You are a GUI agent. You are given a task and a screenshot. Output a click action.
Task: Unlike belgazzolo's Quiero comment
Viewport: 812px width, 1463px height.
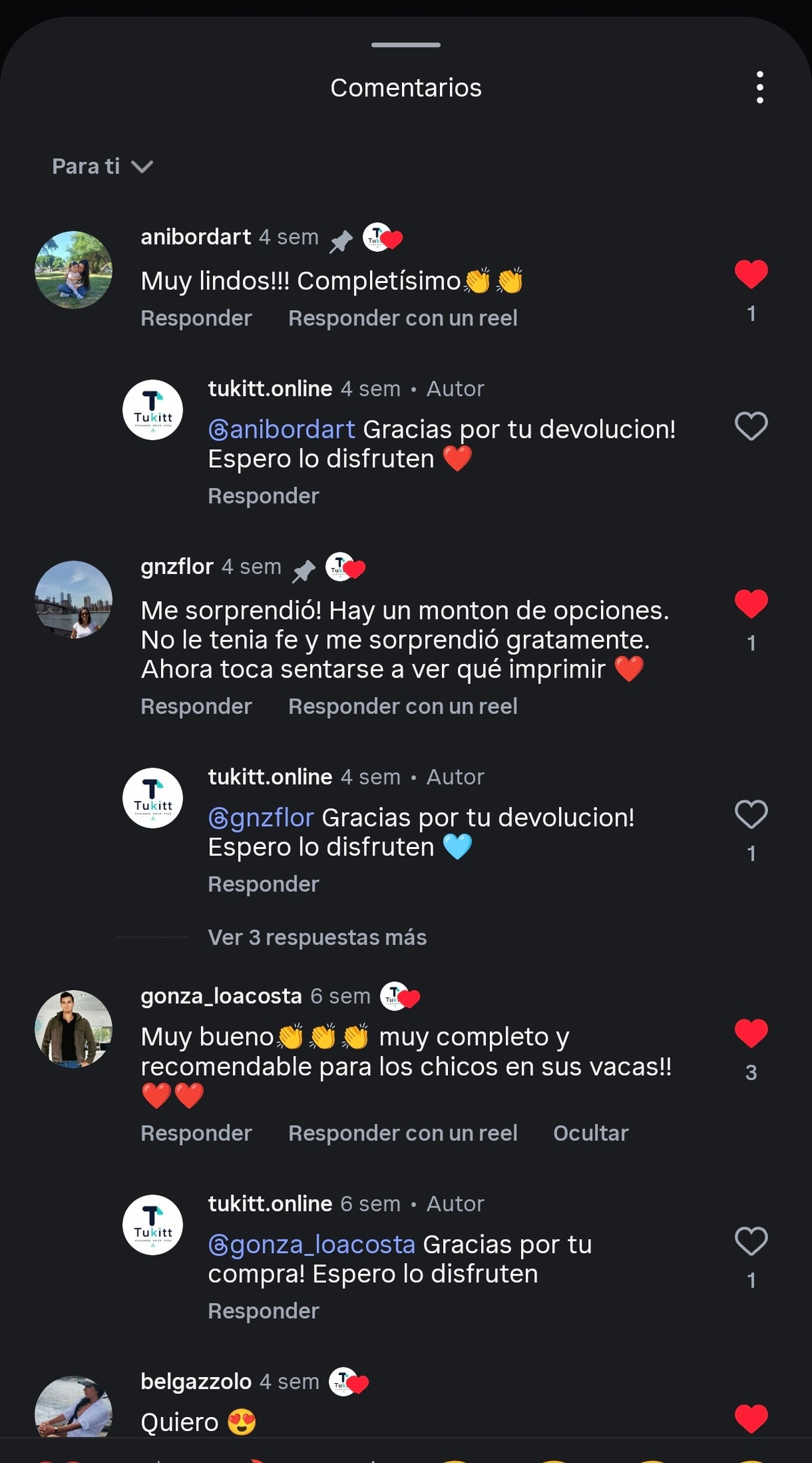(751, 1418)
